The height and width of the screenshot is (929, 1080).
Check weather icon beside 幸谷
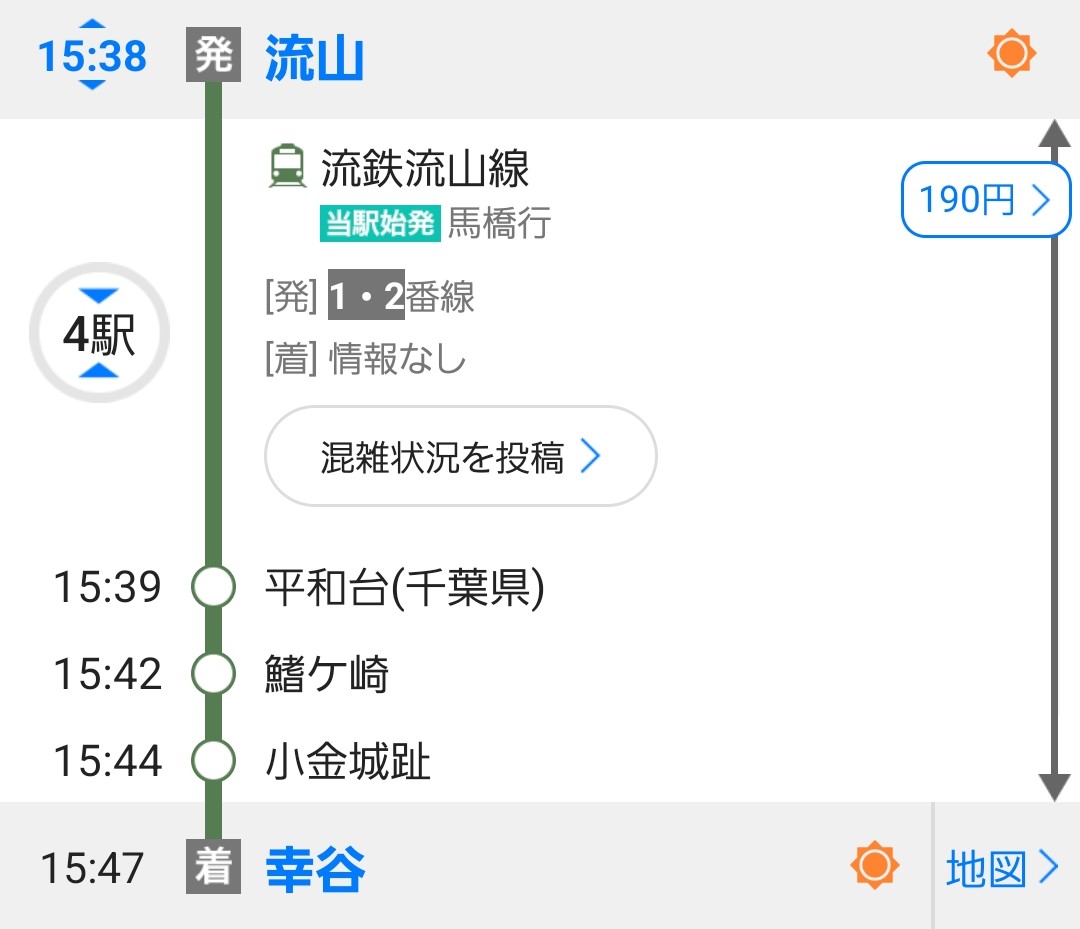coord(875,866)
